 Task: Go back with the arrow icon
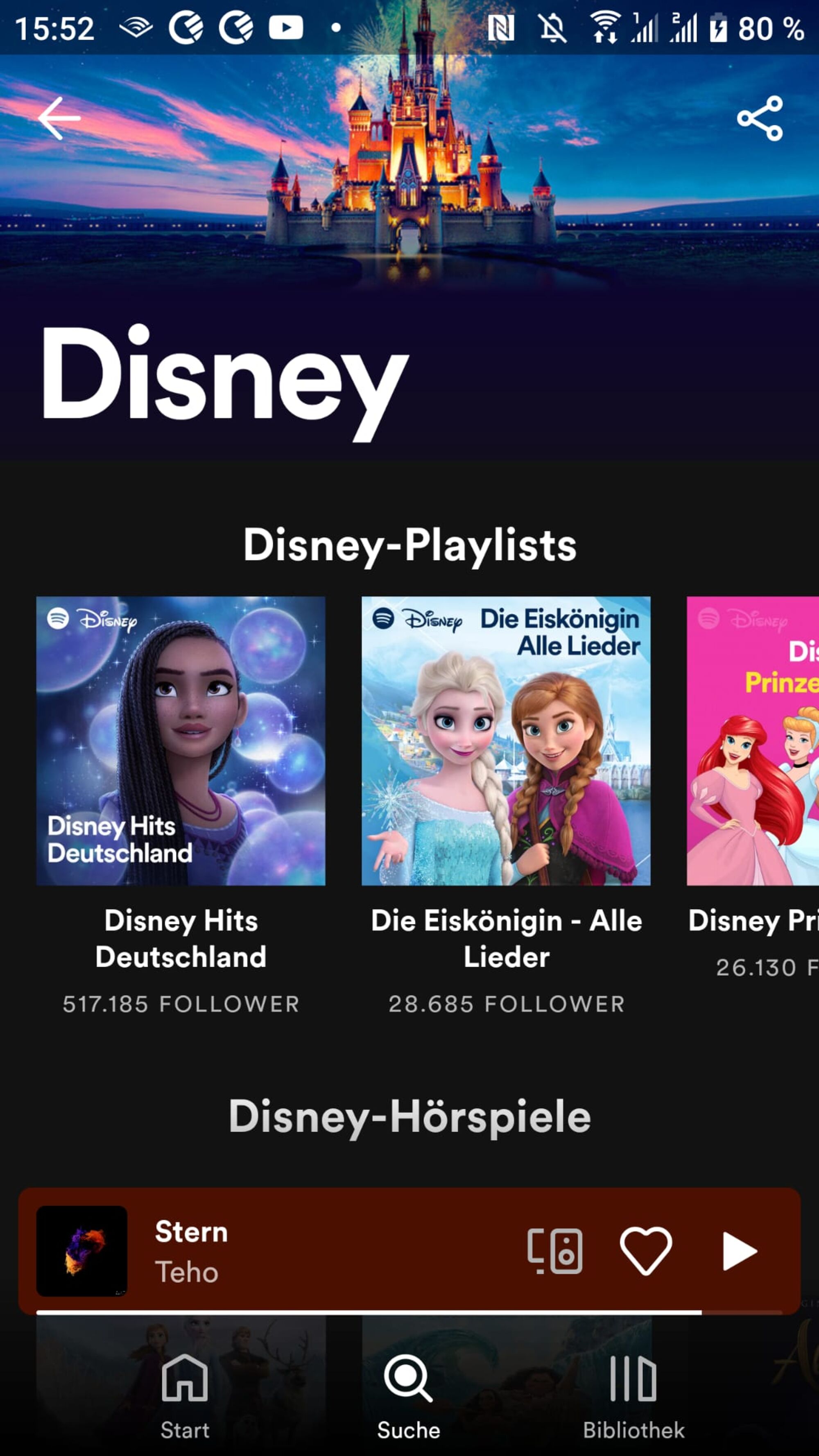59,118
